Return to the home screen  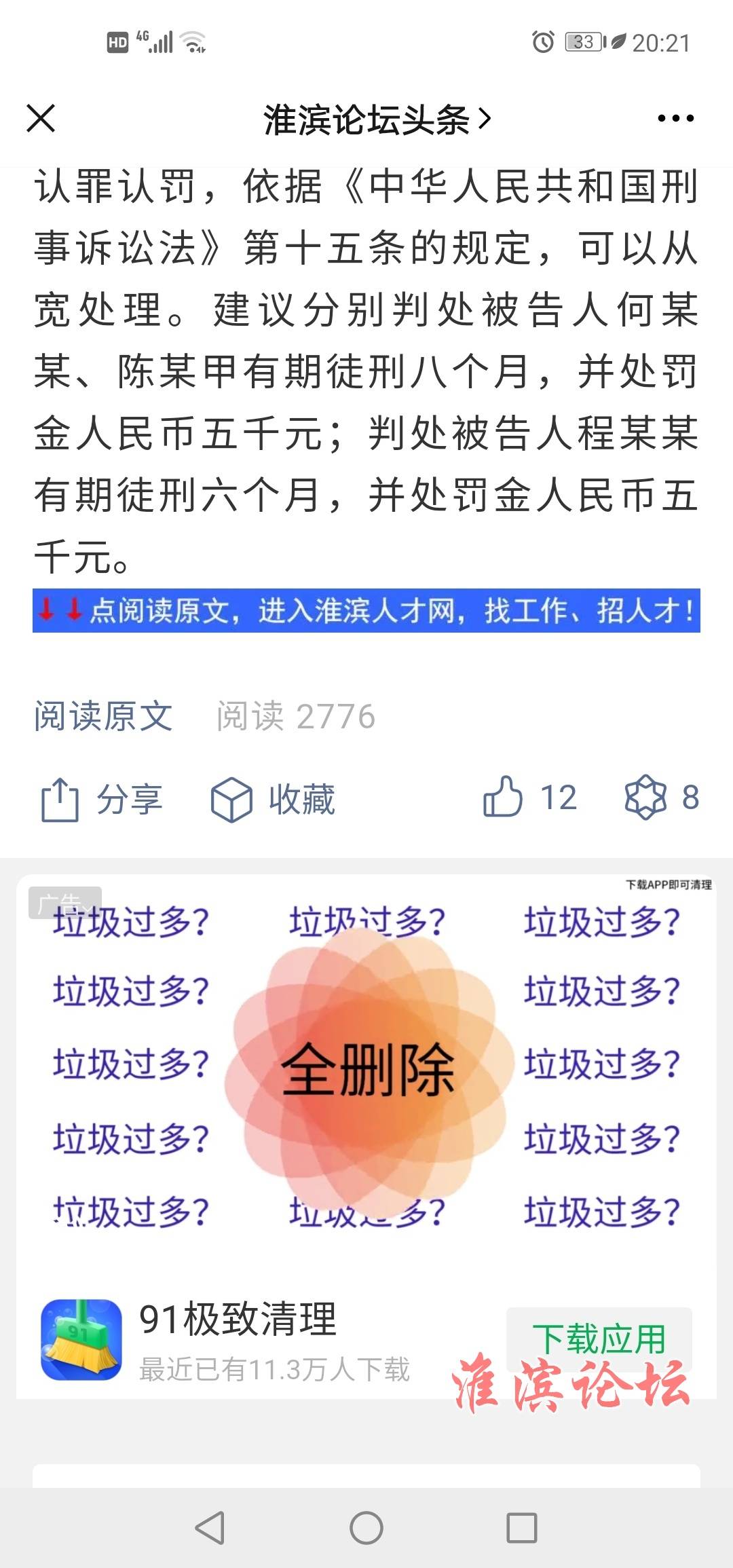pyautogui.click(x=366, y=1528)
